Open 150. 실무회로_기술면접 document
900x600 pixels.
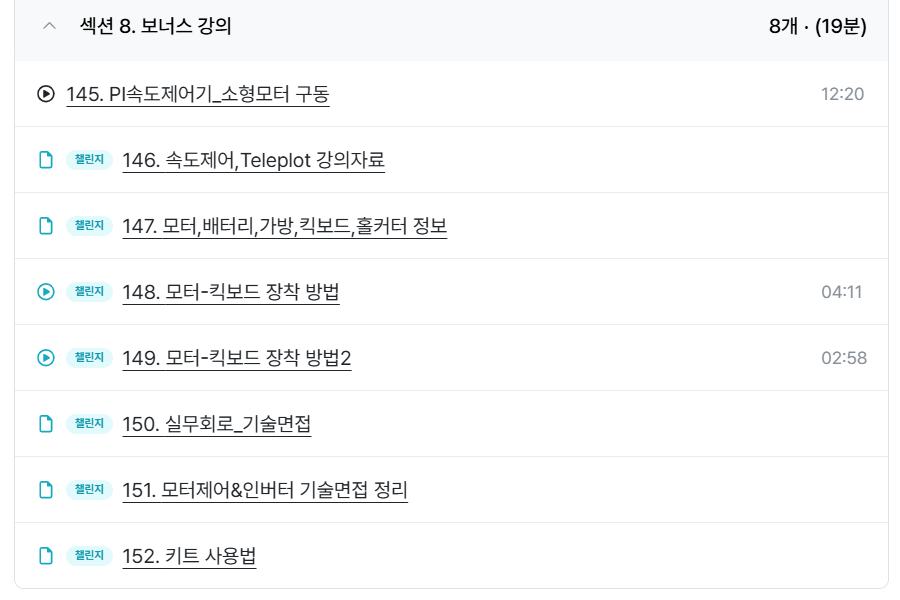pyautogui.click(x=216, y=424)
